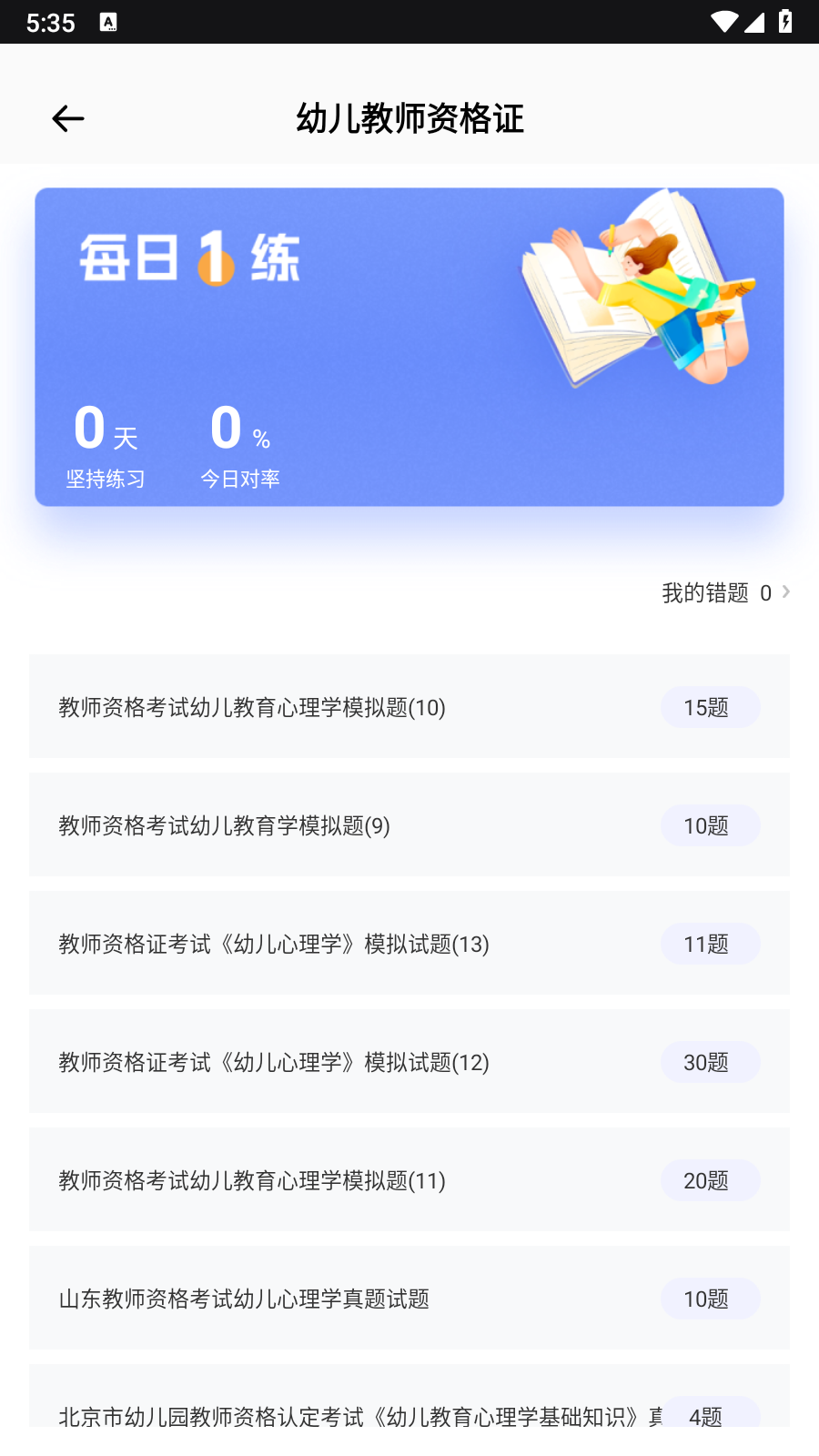Tap the 15题 question count badge
The image size is (819, 1456).
pyautogui.click(x=710, y=707)
